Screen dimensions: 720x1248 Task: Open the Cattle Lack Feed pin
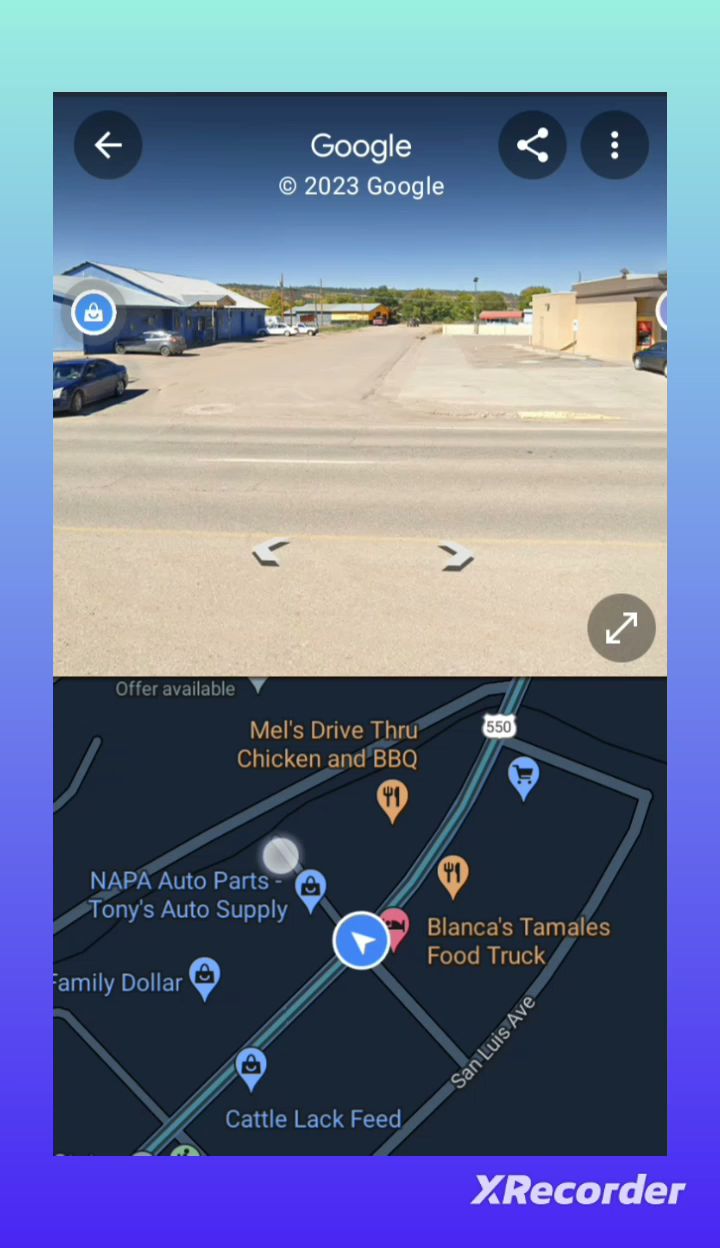[251, 1066]
